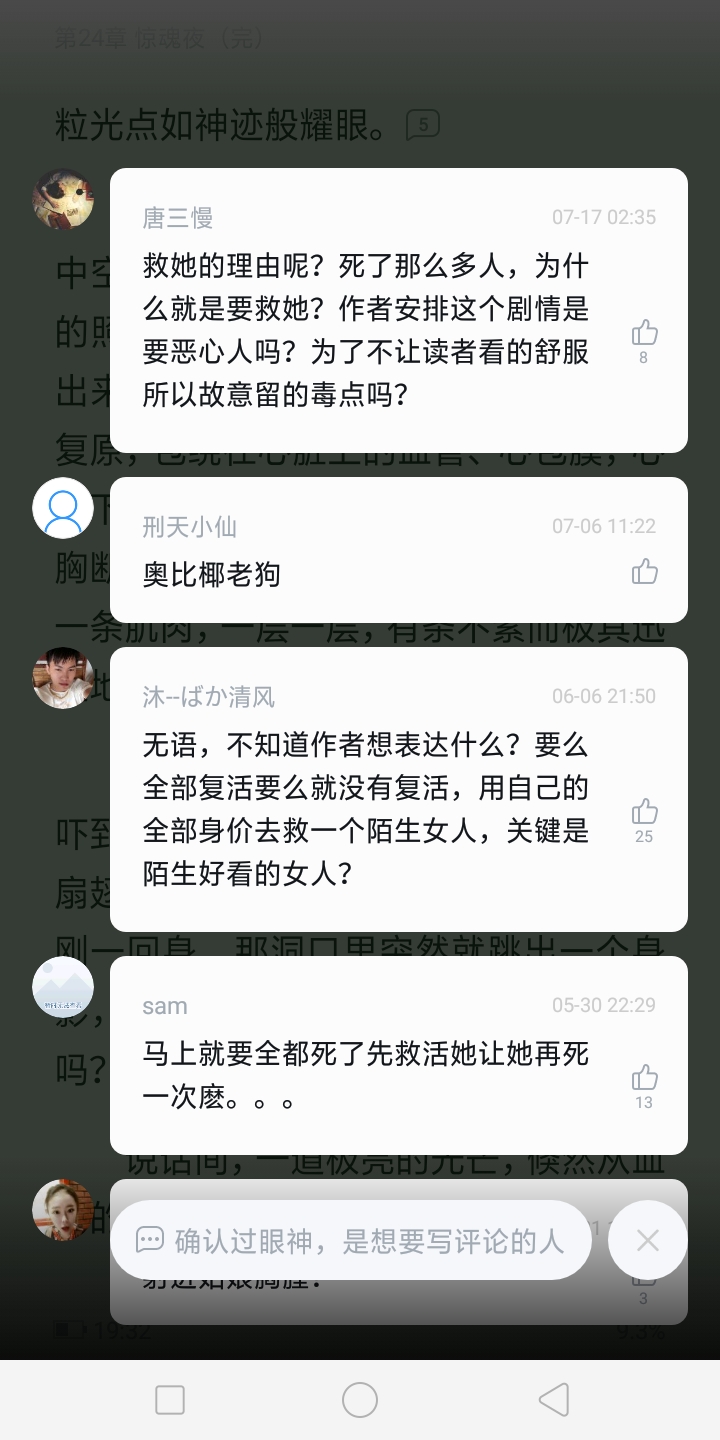Like 刑天小仙's comment
Viewport: 720px width, 1440px height.
coord(645,572)
